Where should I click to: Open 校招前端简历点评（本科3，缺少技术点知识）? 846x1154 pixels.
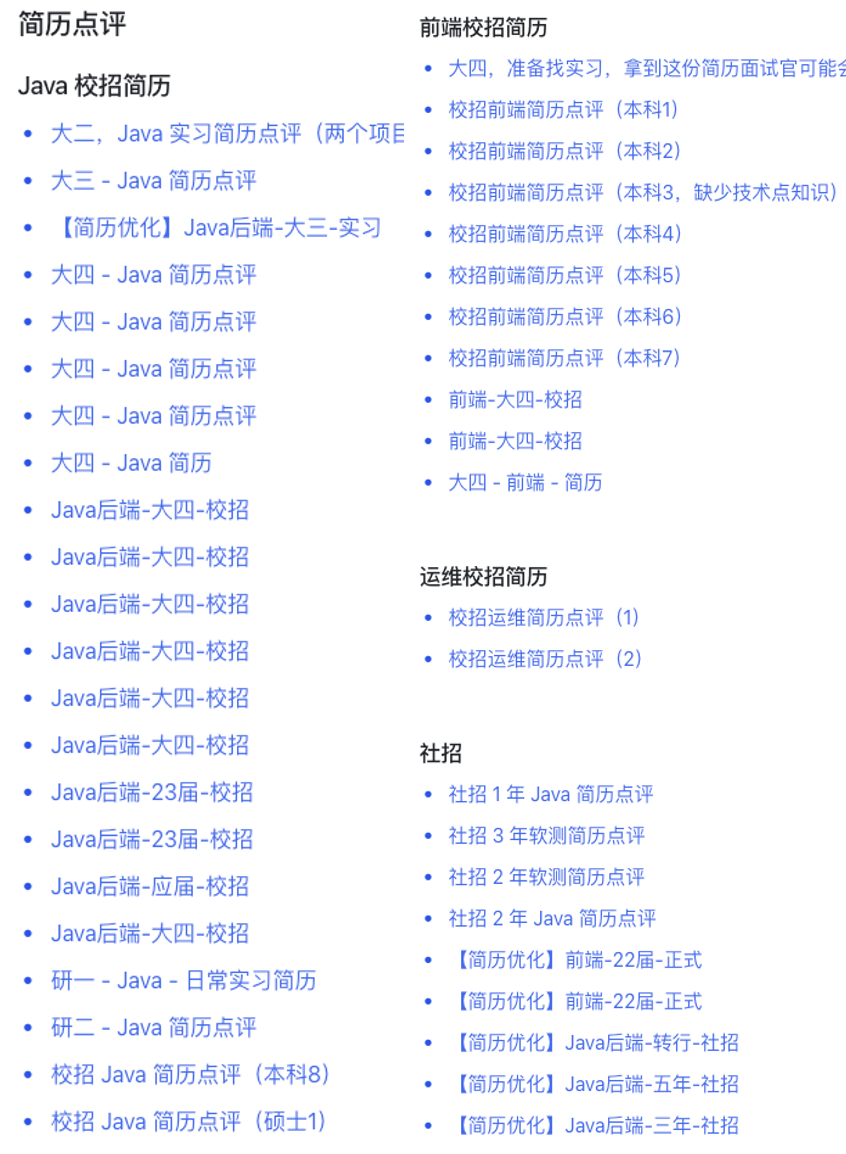tap(643, 192)
